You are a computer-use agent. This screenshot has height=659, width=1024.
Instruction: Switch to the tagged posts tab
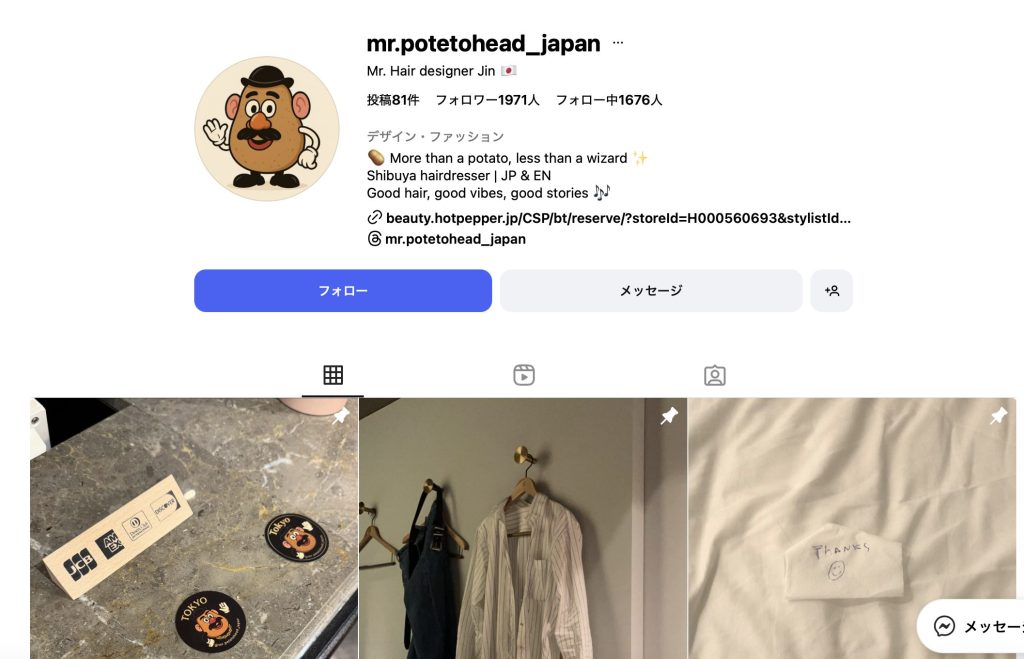coord(714,375)
